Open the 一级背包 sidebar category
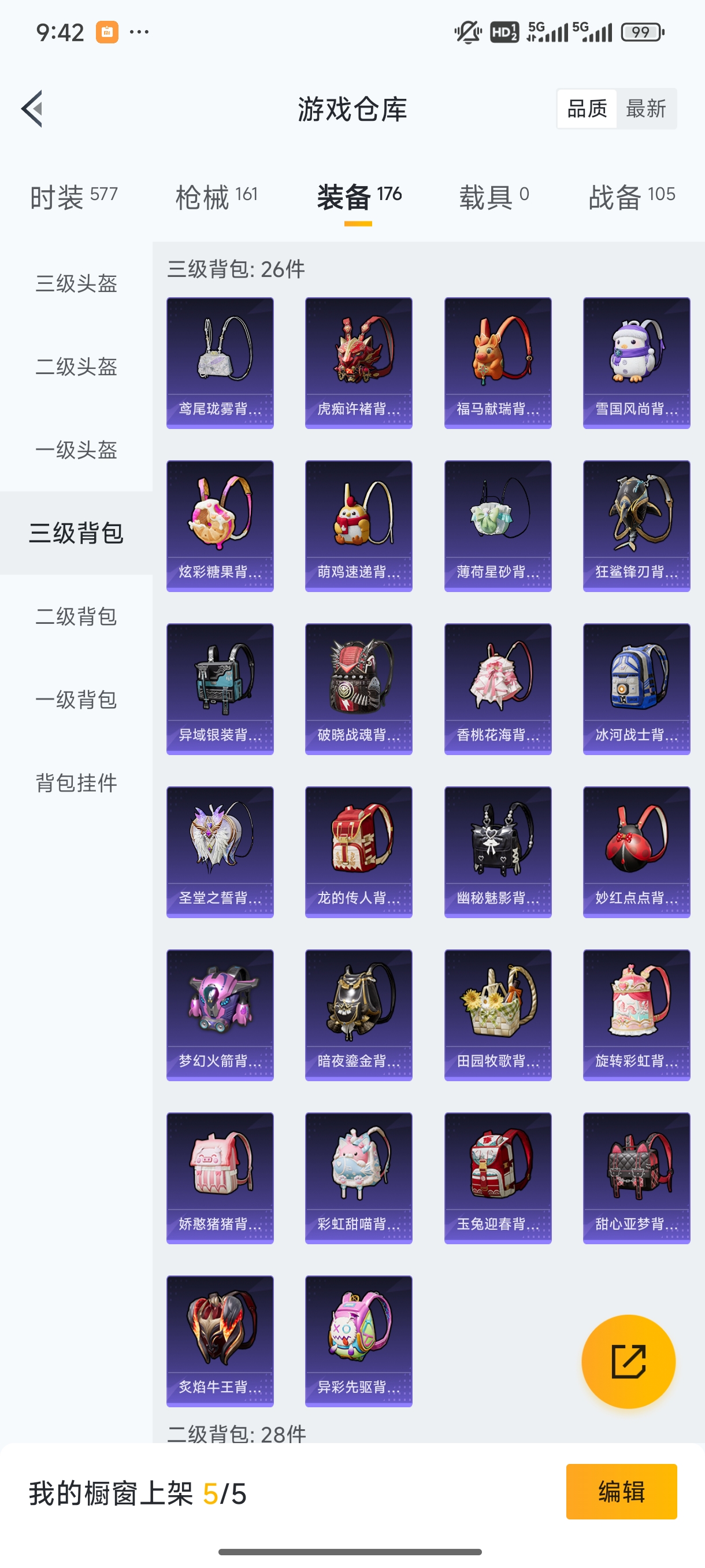The height and width of the screenshot is (1568, 705). (x=76, y=701)
